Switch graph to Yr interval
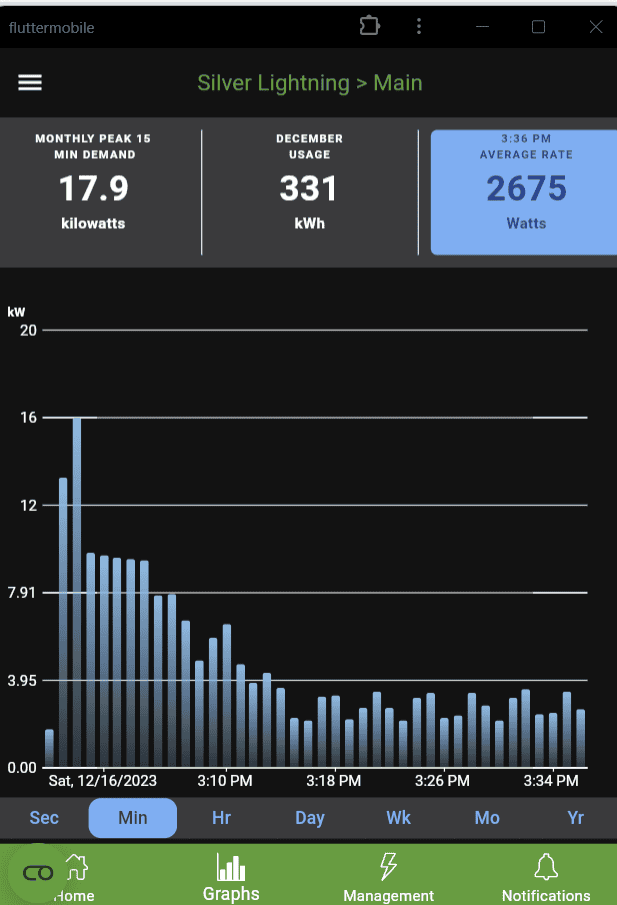617x905 pixels. (x=575, y=818)
